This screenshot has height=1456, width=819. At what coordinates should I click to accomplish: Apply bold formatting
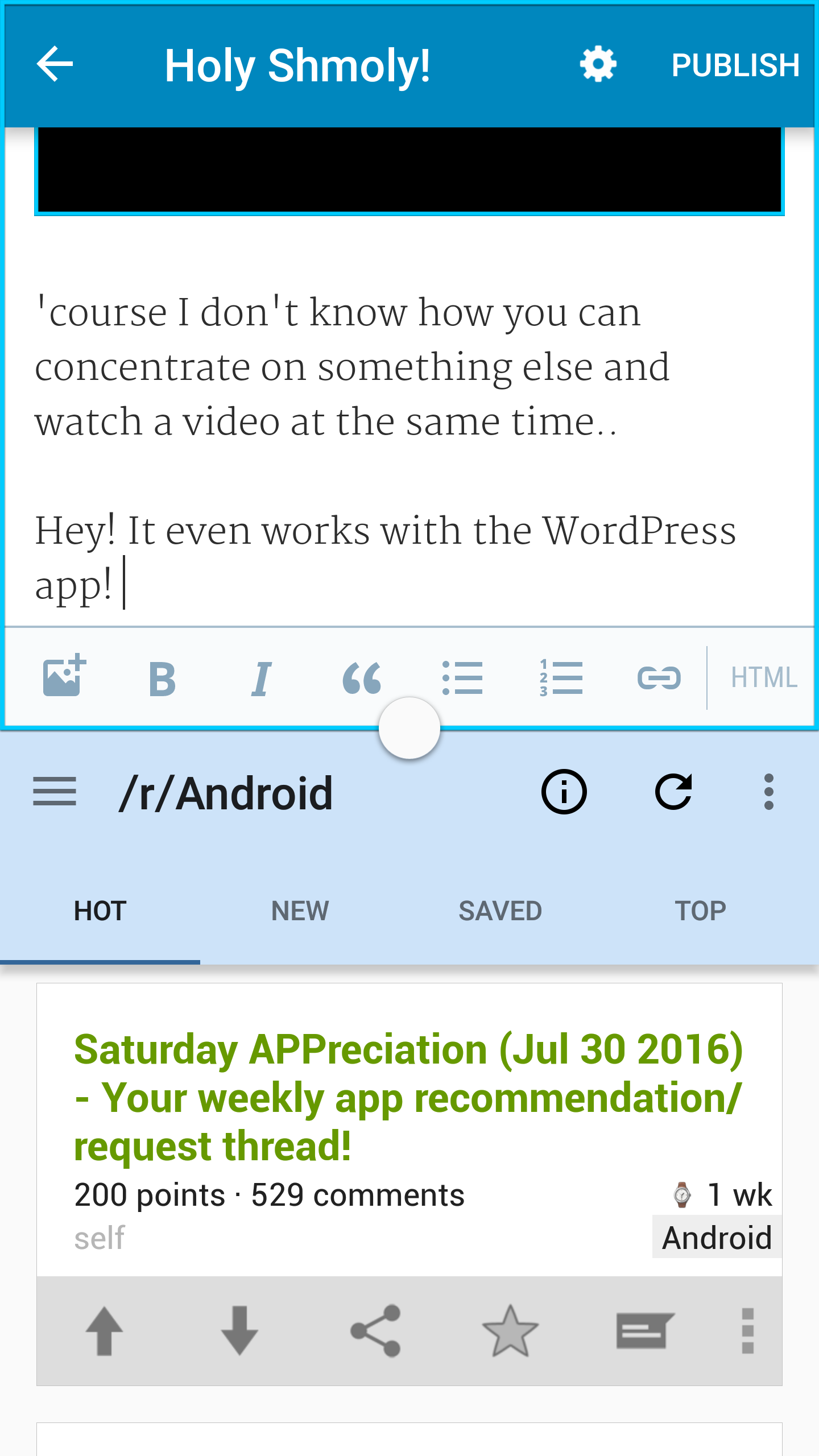click(162, 679)
